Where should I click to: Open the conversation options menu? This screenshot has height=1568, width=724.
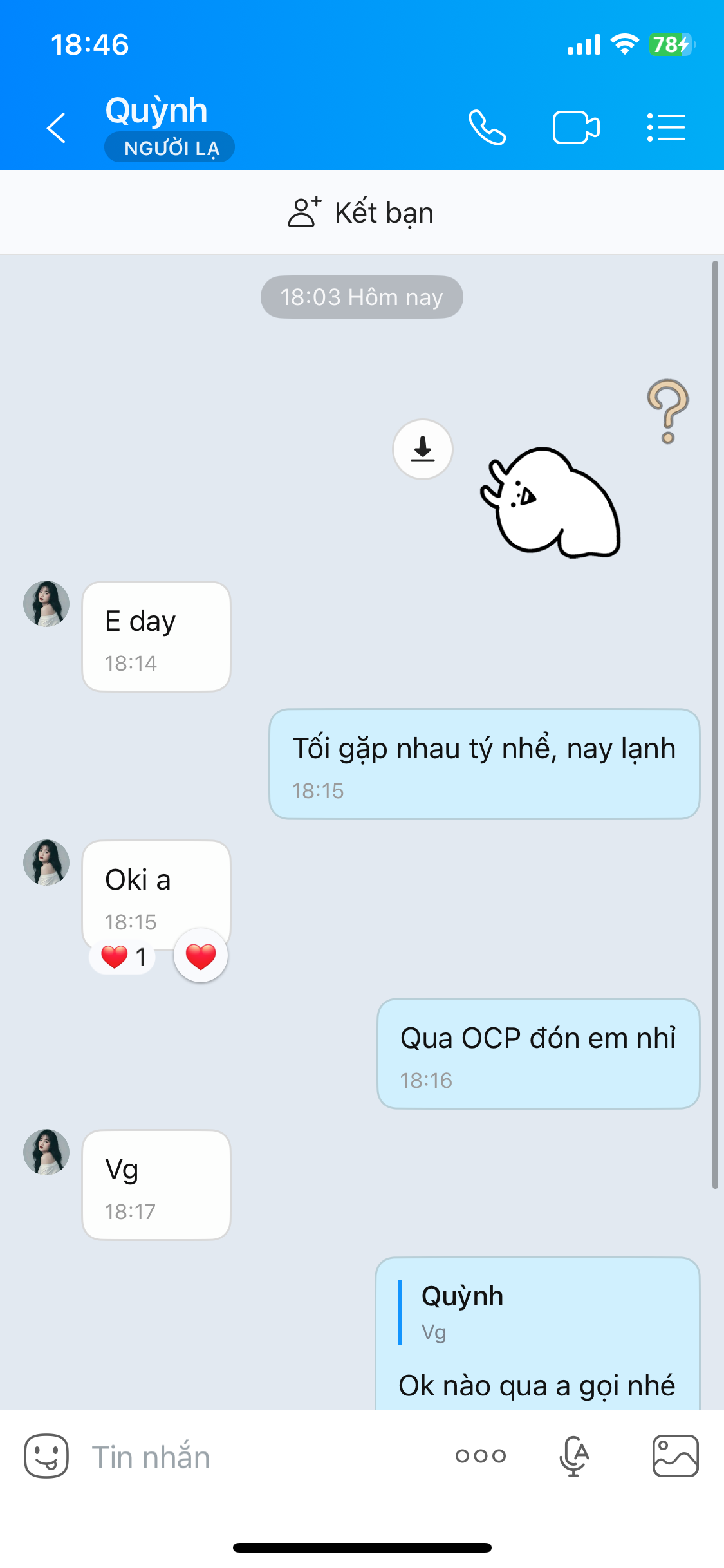click(666, 127)
